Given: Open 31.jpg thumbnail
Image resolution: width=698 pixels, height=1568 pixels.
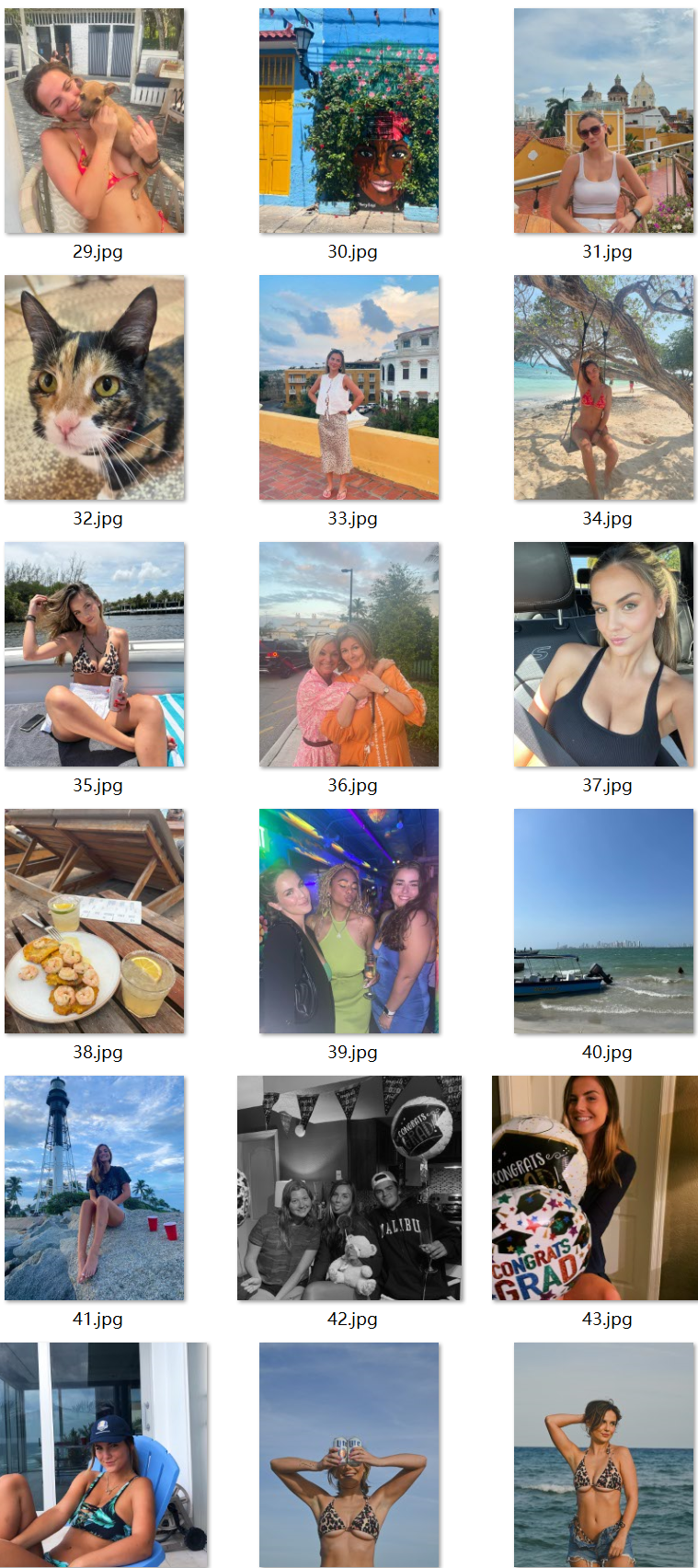Looking at the screenshot, I should 603,121.
